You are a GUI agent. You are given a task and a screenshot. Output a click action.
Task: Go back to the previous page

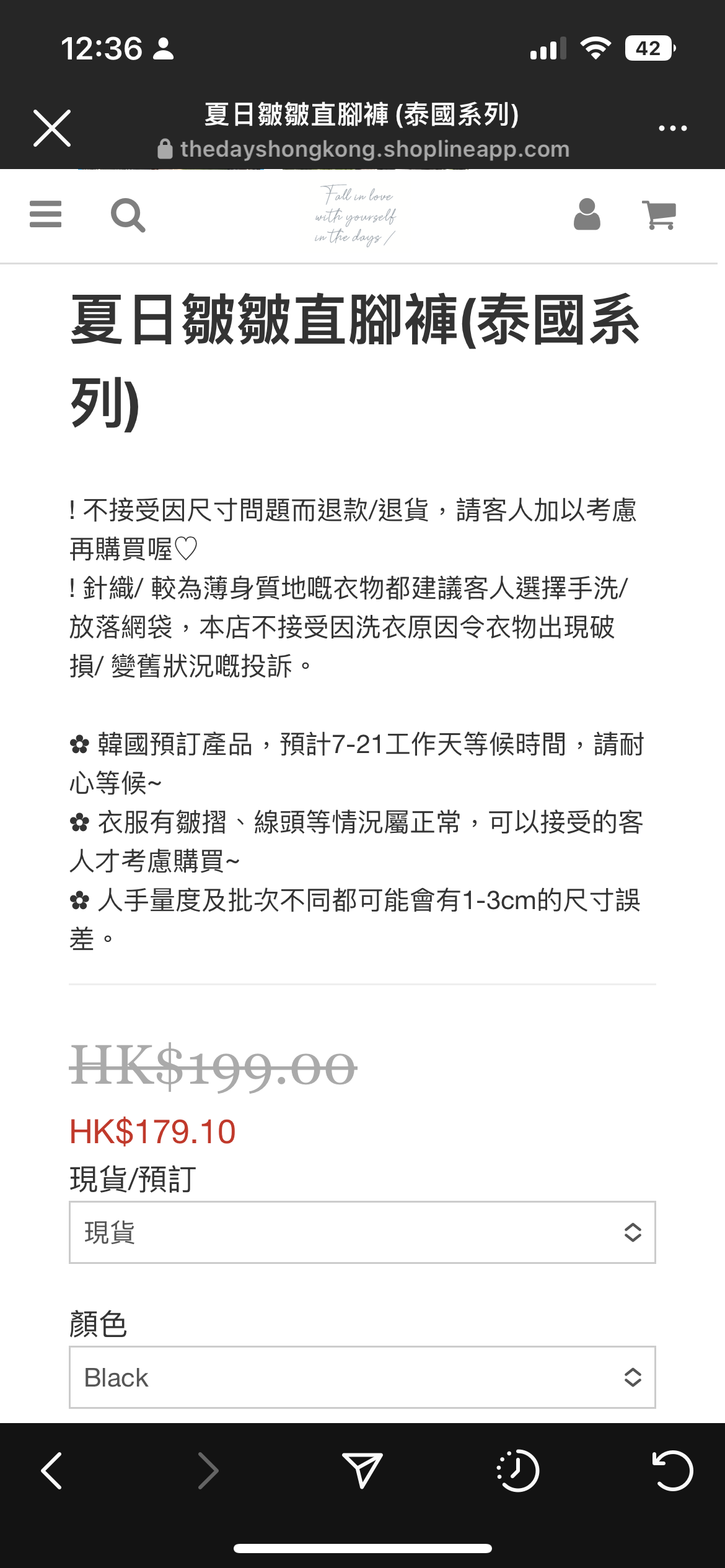point(51,1470)
